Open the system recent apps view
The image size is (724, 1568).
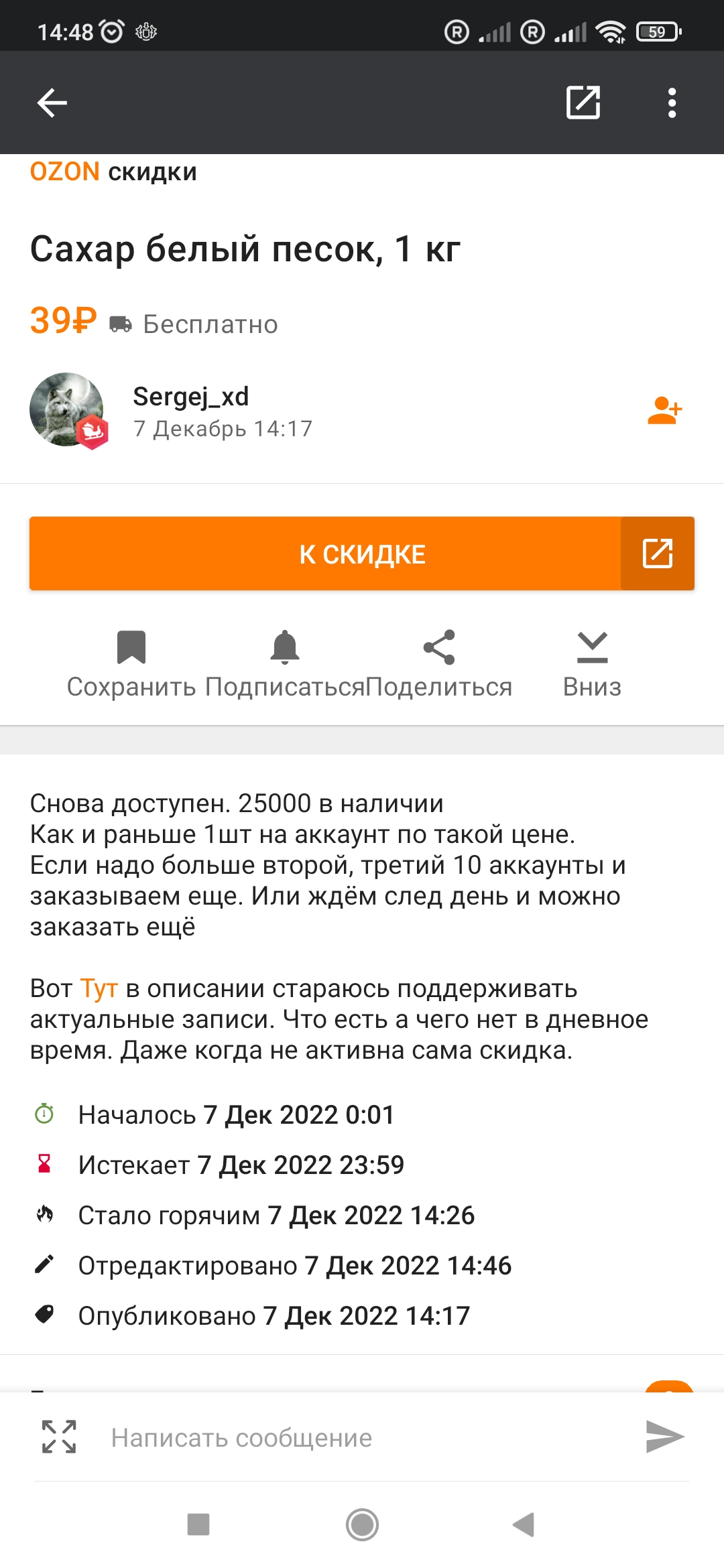198,1524
